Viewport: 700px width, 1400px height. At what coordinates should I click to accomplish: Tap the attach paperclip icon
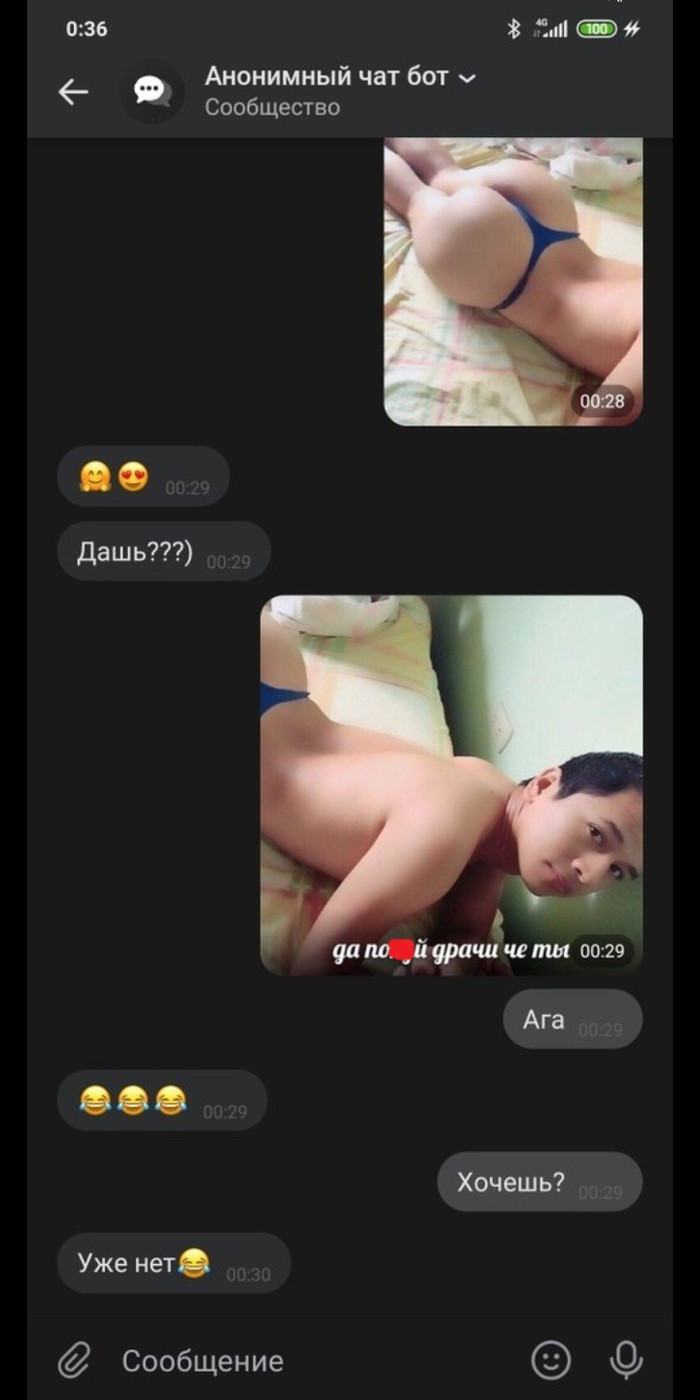(74, 1360)
